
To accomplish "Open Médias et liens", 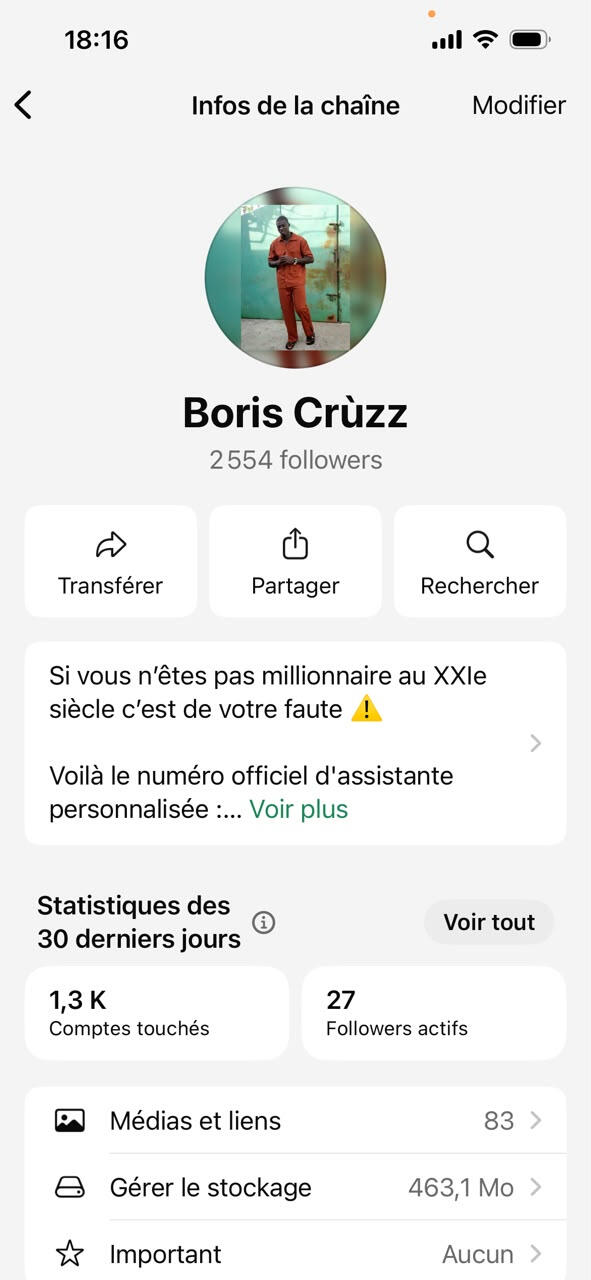I will [296, 1121].
